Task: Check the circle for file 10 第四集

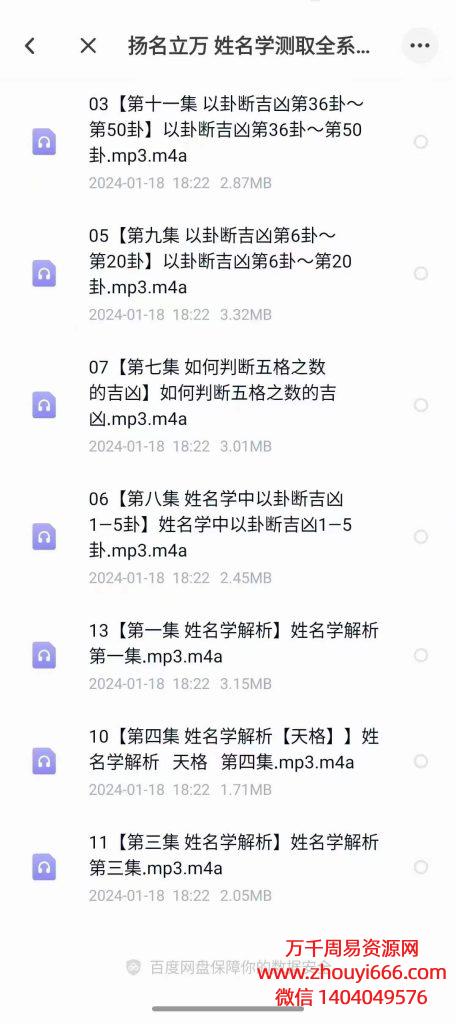Action: tap(421, 761)
